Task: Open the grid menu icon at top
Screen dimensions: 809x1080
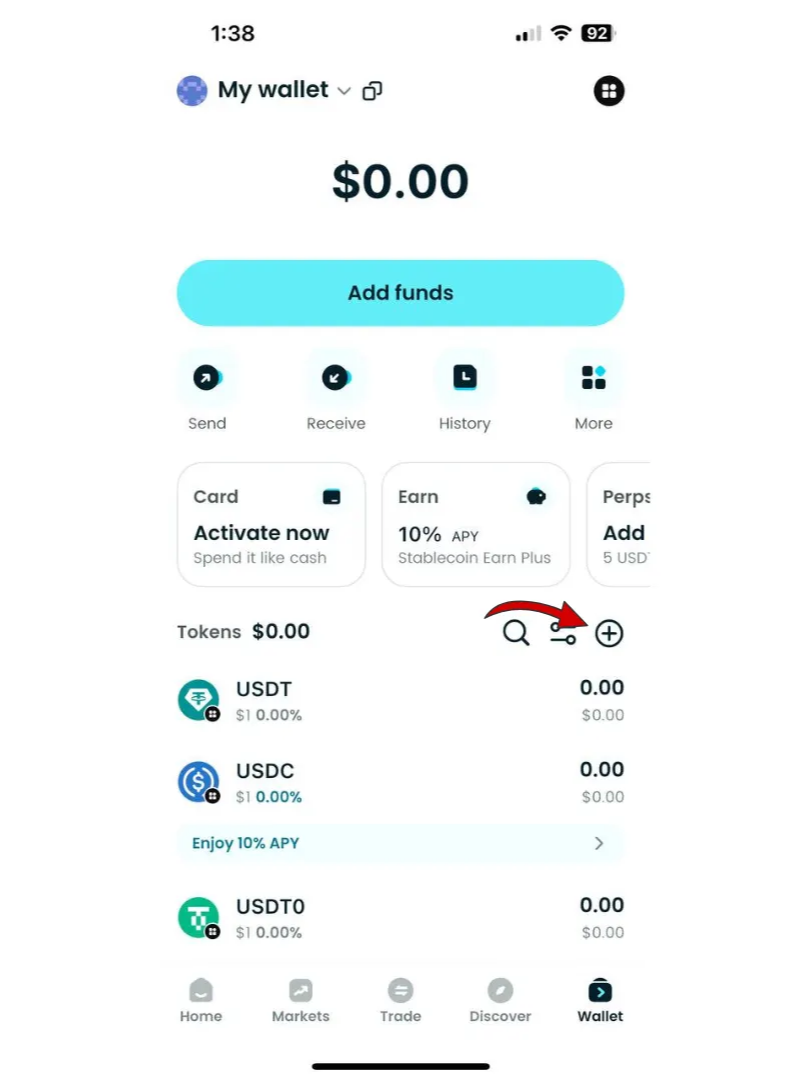Action: click(x=609, y=91)
